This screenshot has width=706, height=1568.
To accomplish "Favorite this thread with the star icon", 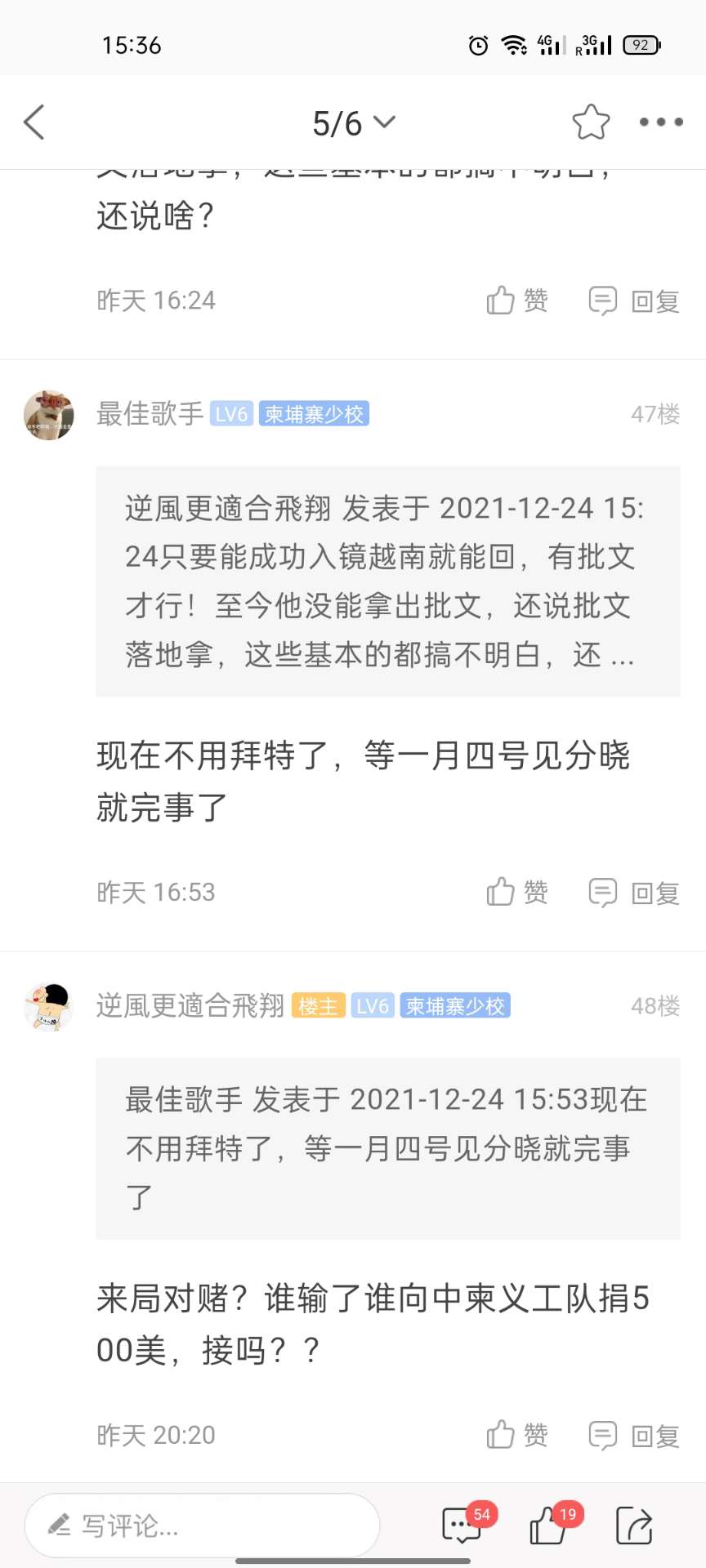I will [591, 122].
